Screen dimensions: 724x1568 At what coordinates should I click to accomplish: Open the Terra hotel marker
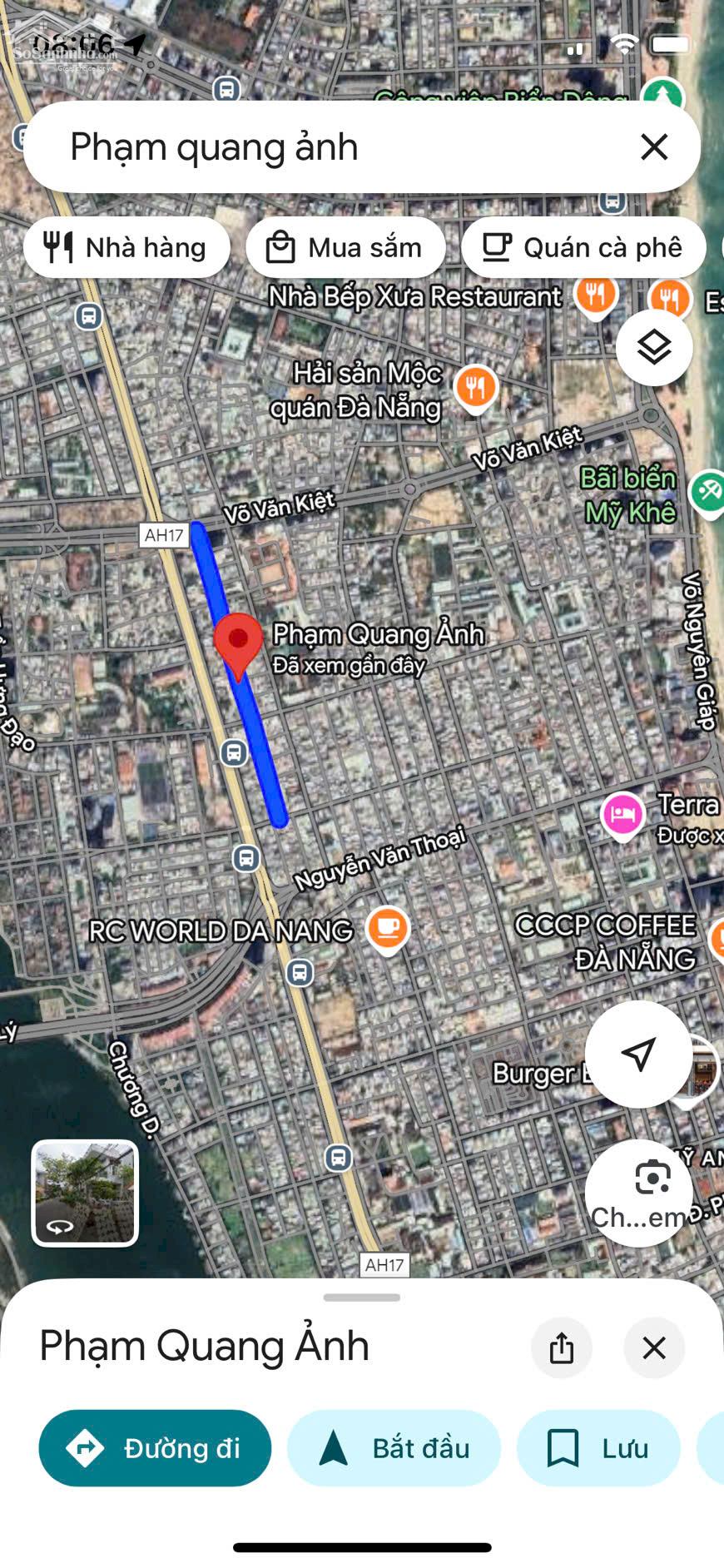(x=622, y=813)
